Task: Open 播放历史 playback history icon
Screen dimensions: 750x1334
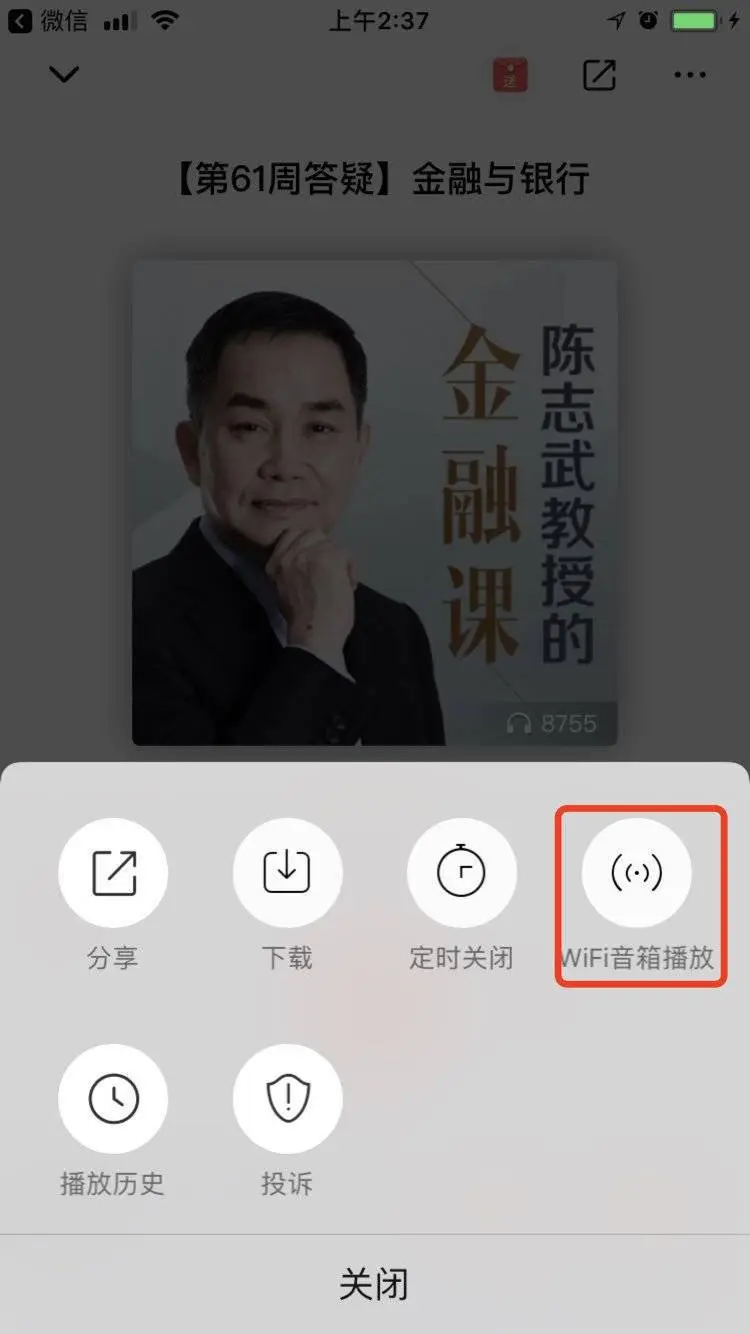Action: [x=113, y=1097]
